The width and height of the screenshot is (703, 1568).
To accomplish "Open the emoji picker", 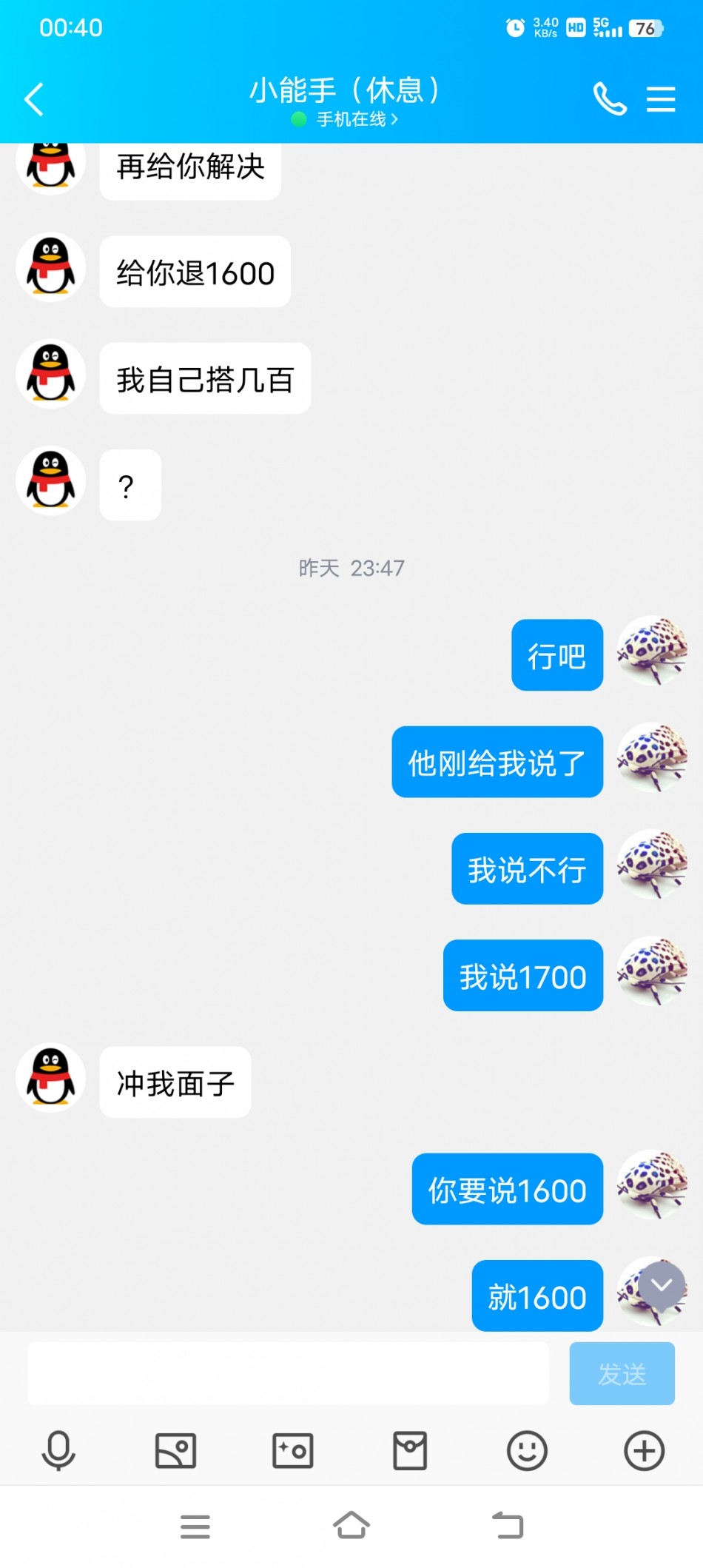I will click(527, 1450).
